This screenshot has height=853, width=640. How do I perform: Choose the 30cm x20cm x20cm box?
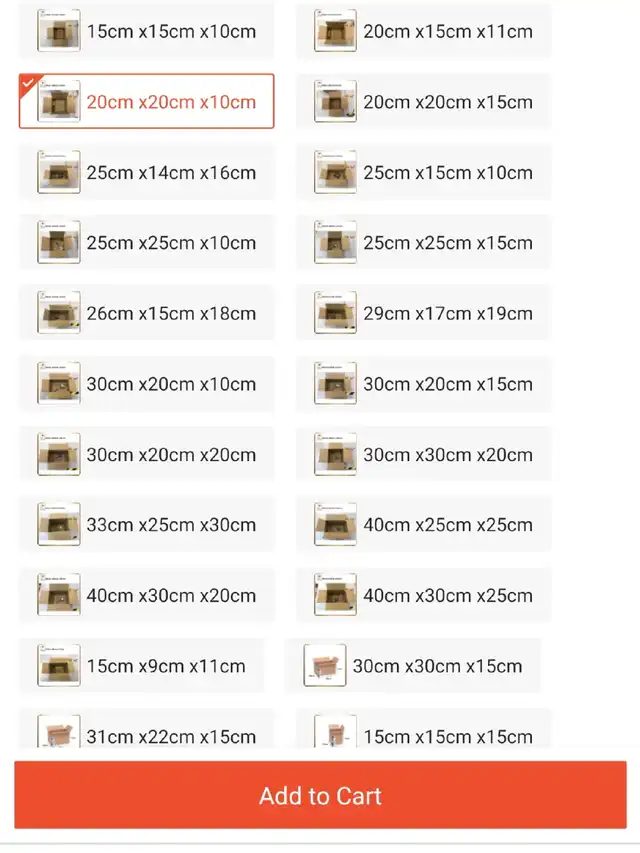pos(146,455)
